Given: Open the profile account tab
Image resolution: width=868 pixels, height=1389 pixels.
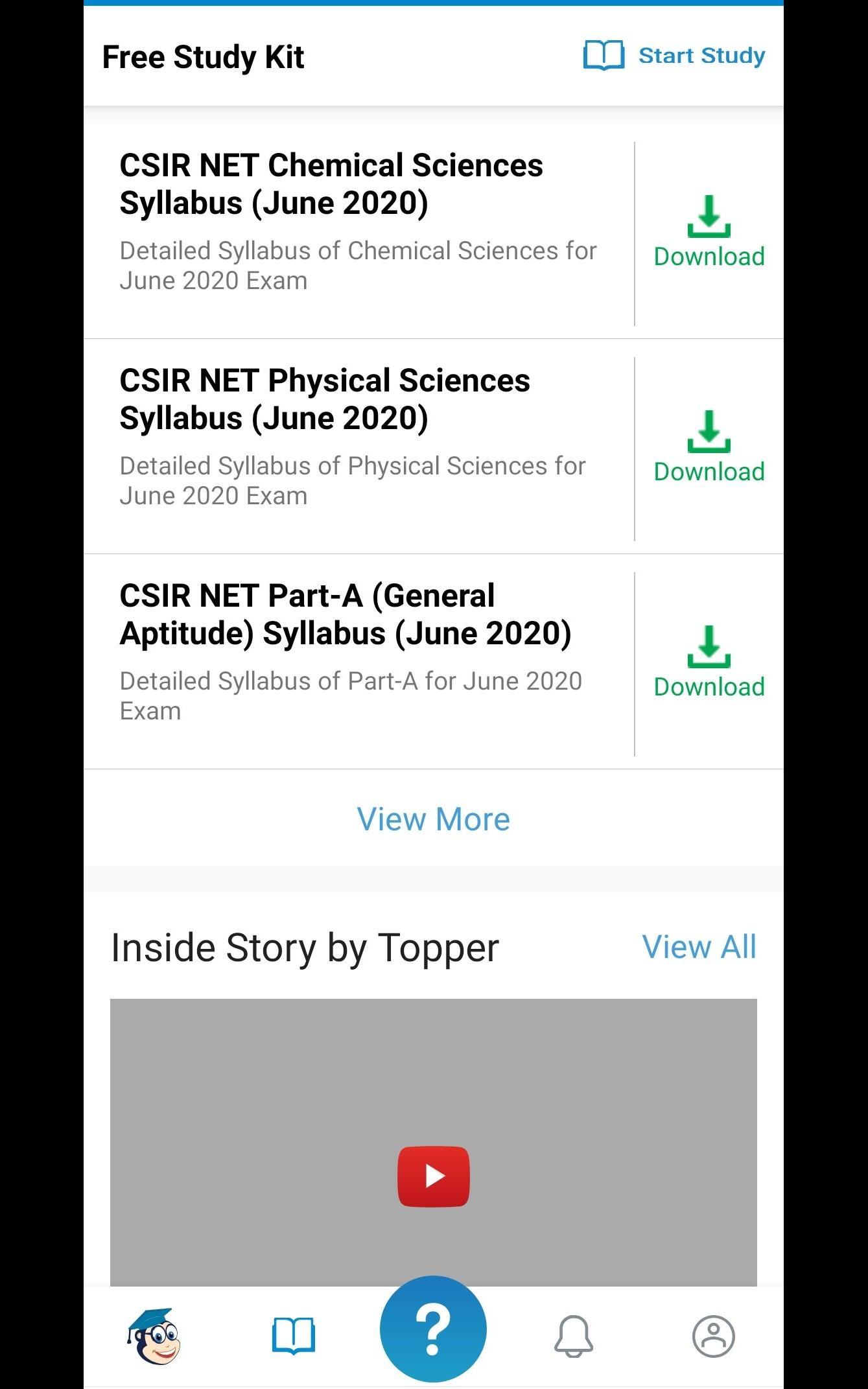Looking at the screenshot, I should tap(713, 1336).
